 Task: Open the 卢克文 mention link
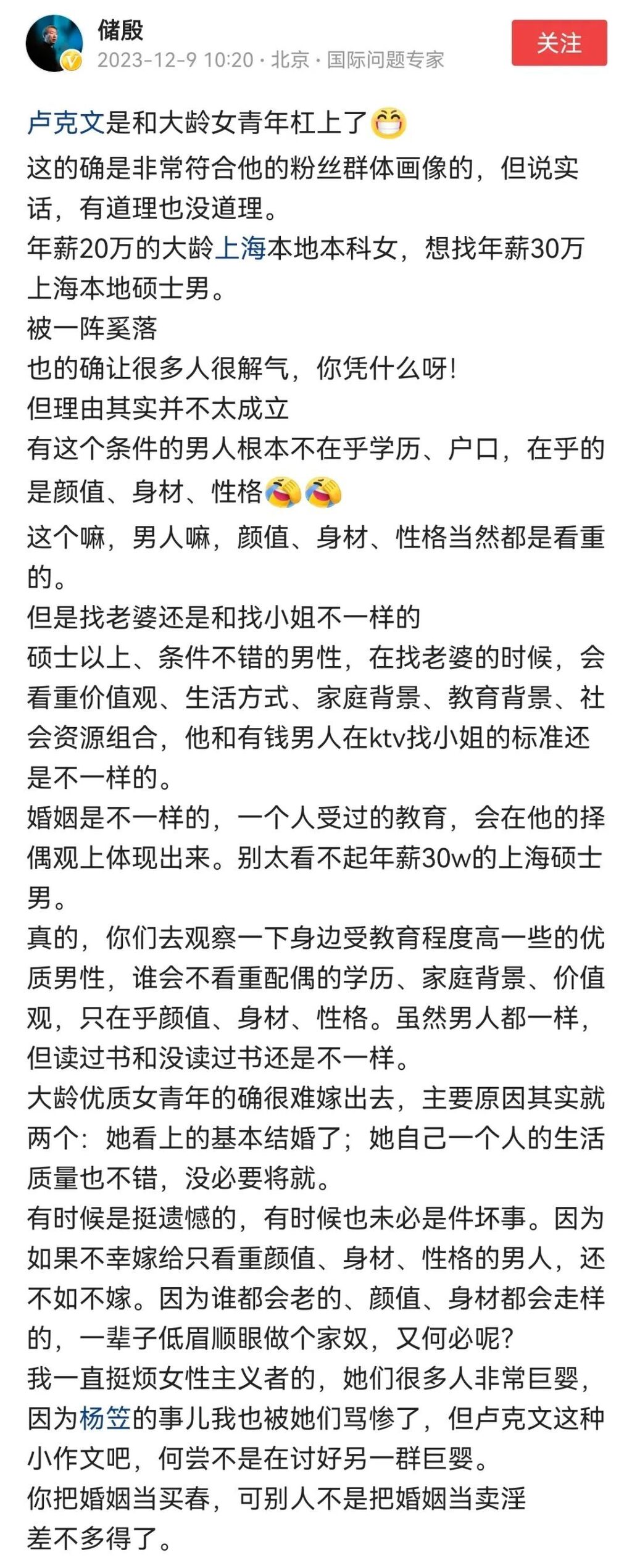point(65,122)
